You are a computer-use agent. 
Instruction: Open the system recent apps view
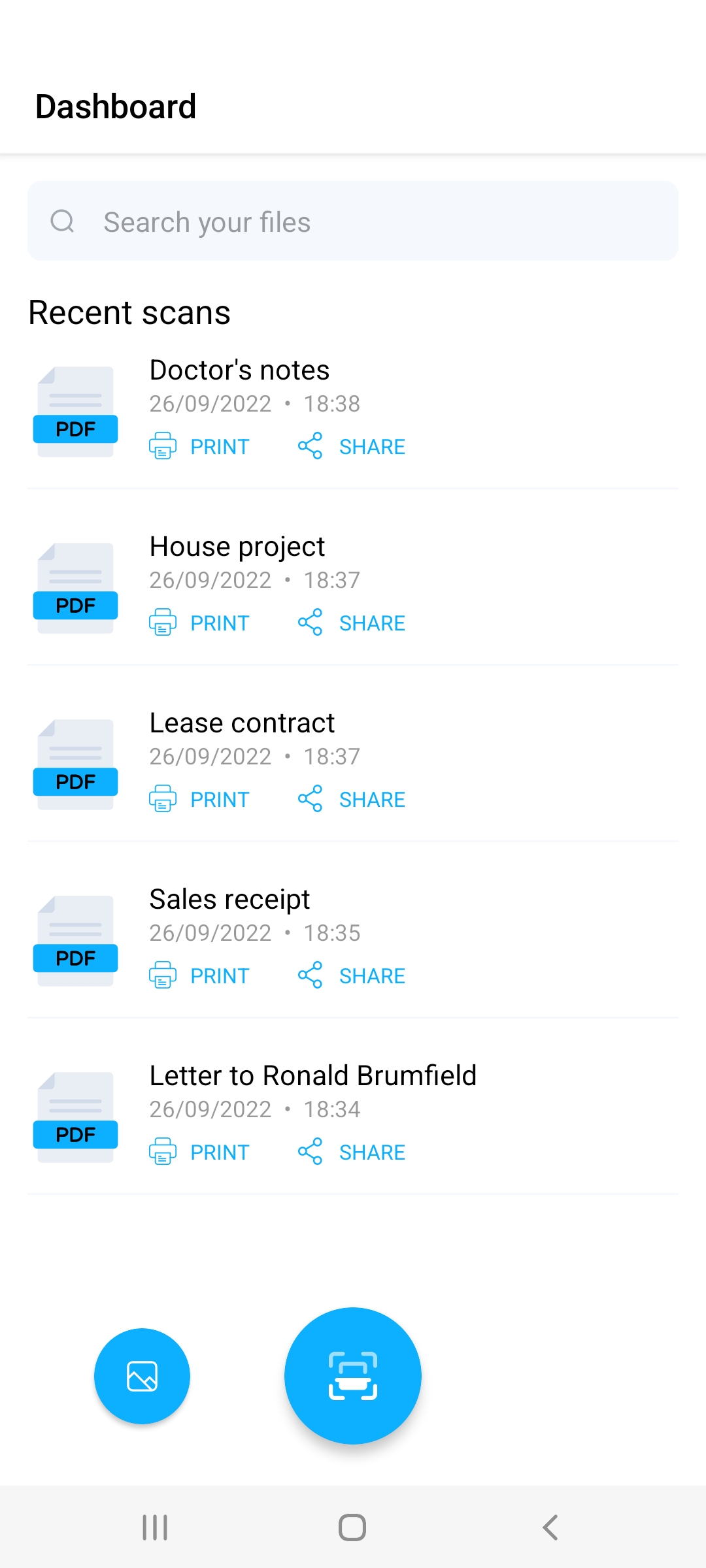click(x=155, y=1527)
